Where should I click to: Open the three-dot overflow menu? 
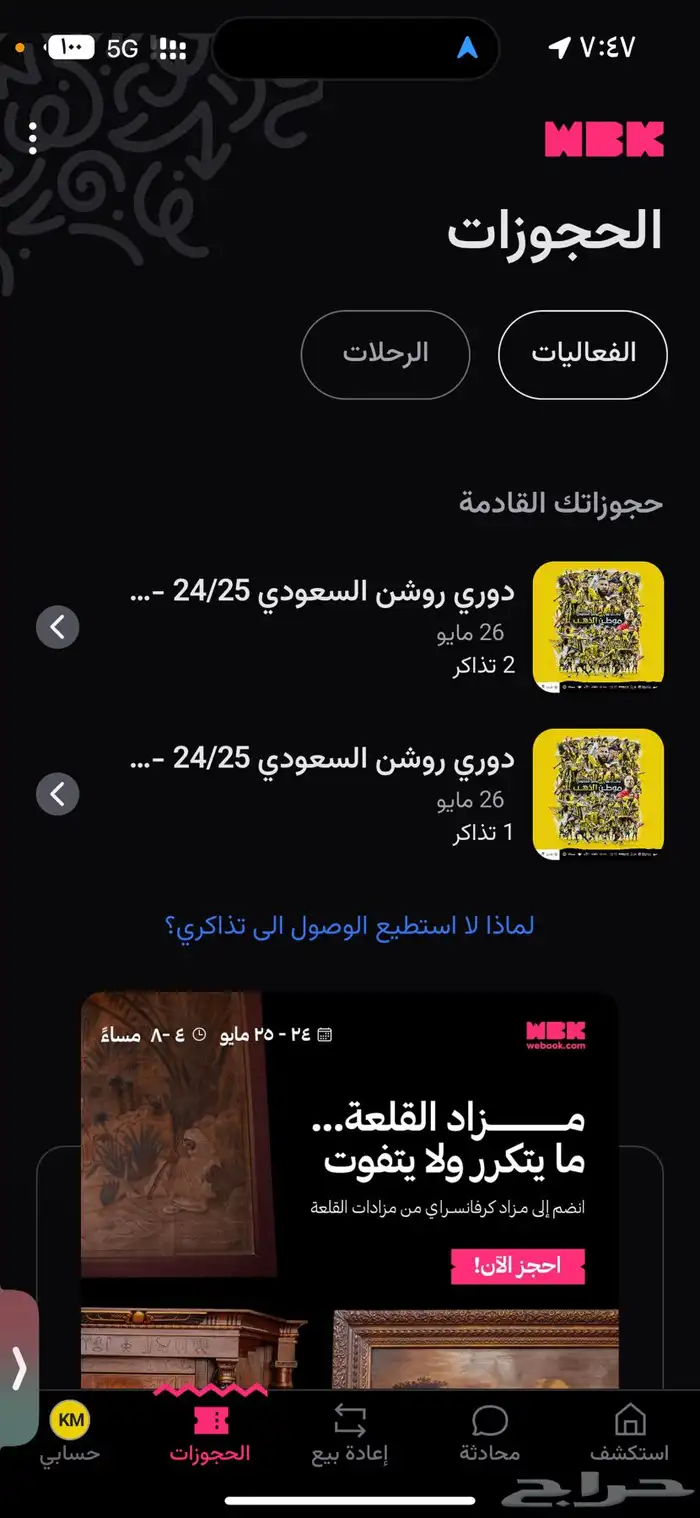(33, 139)
